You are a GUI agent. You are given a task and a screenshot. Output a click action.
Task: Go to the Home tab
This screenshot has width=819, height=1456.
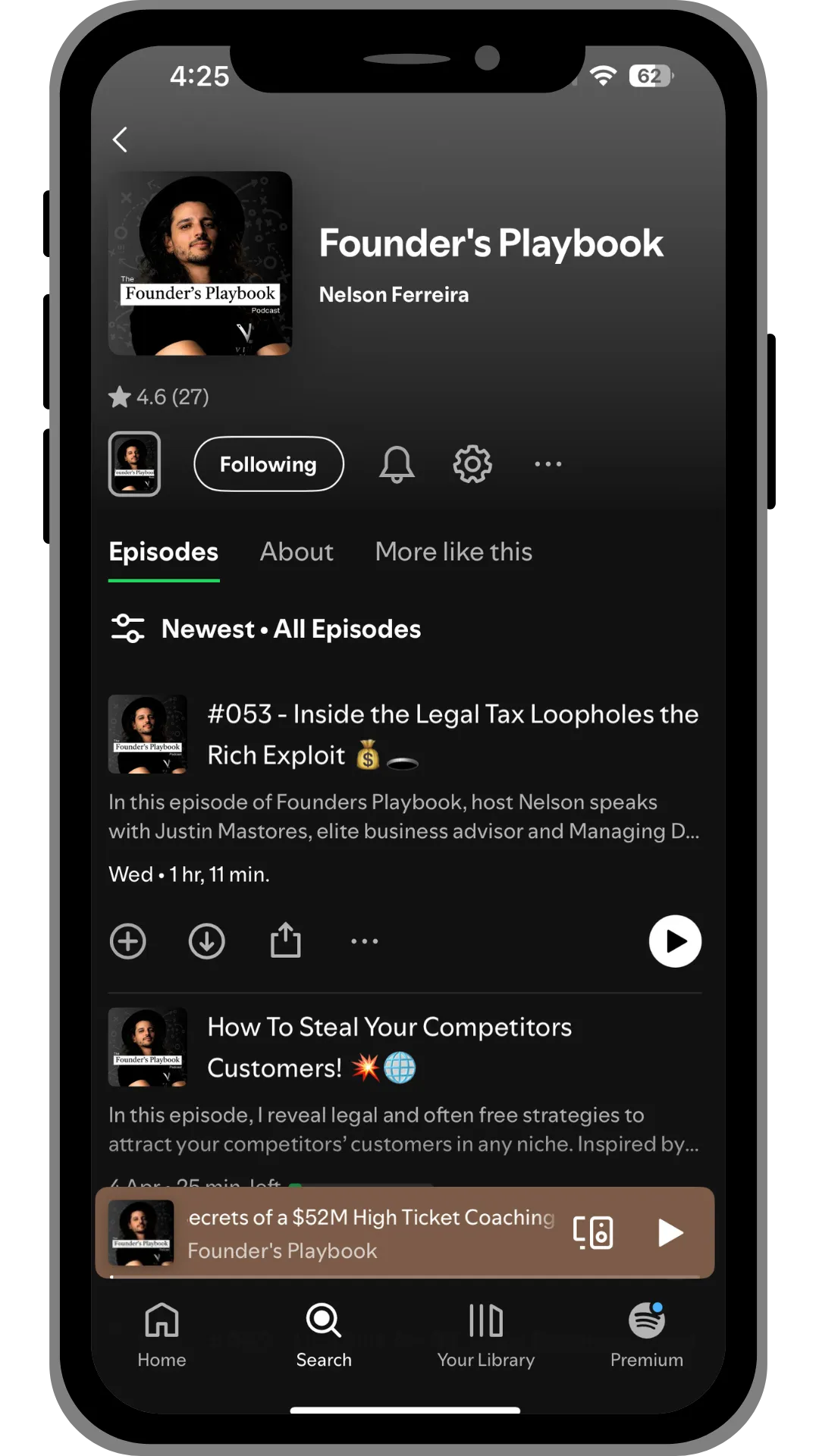[162, 1335]
